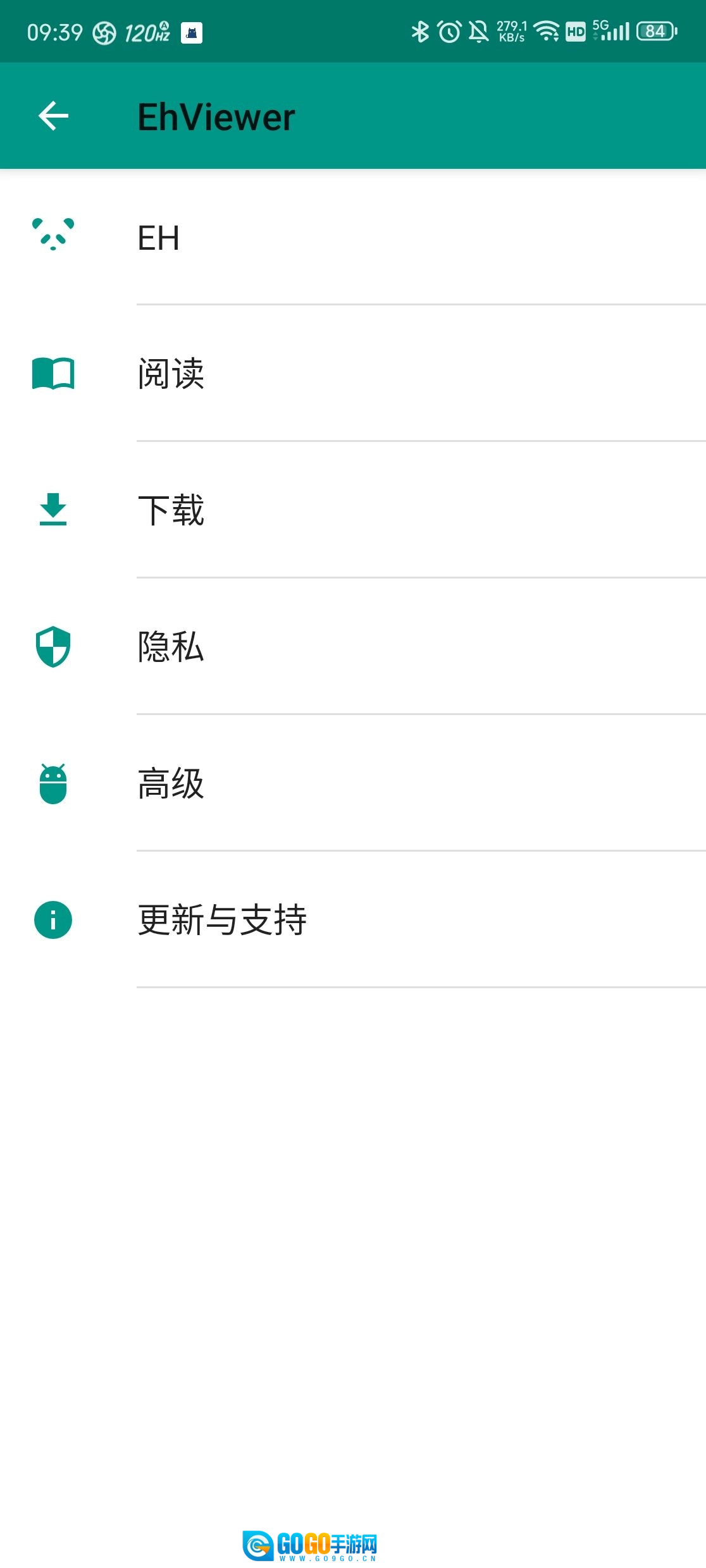
Task: Enter the 高级 advanced settings
Action: pos(353,783)
